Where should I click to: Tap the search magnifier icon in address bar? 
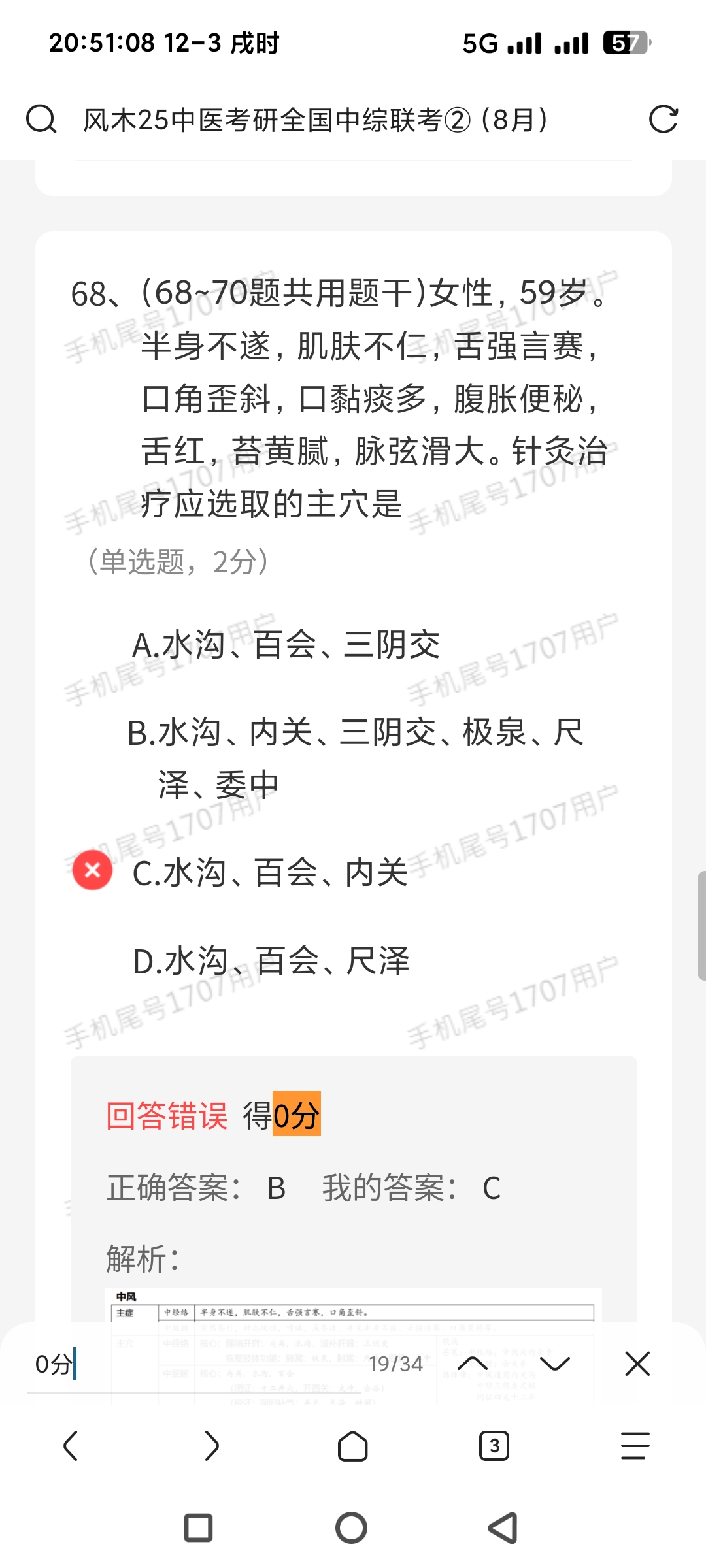(41, 120)
